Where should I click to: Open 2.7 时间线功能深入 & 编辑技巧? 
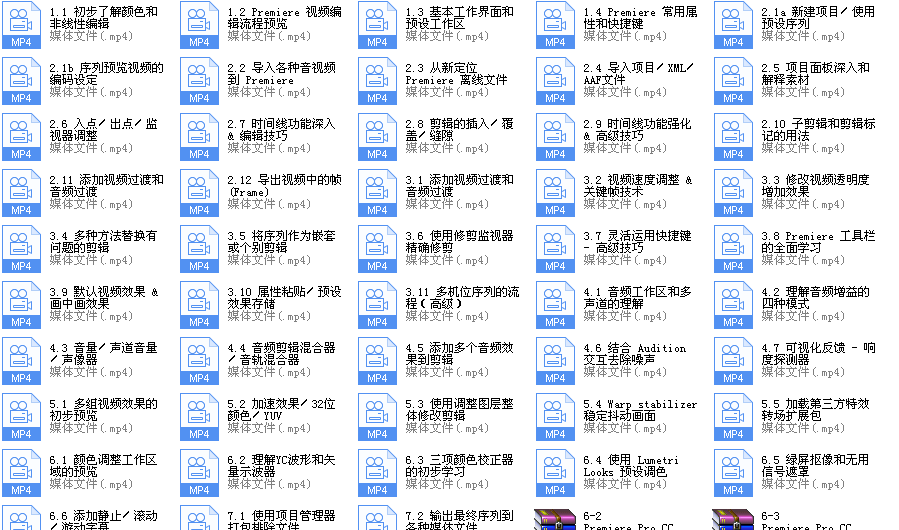pos(199,136)
